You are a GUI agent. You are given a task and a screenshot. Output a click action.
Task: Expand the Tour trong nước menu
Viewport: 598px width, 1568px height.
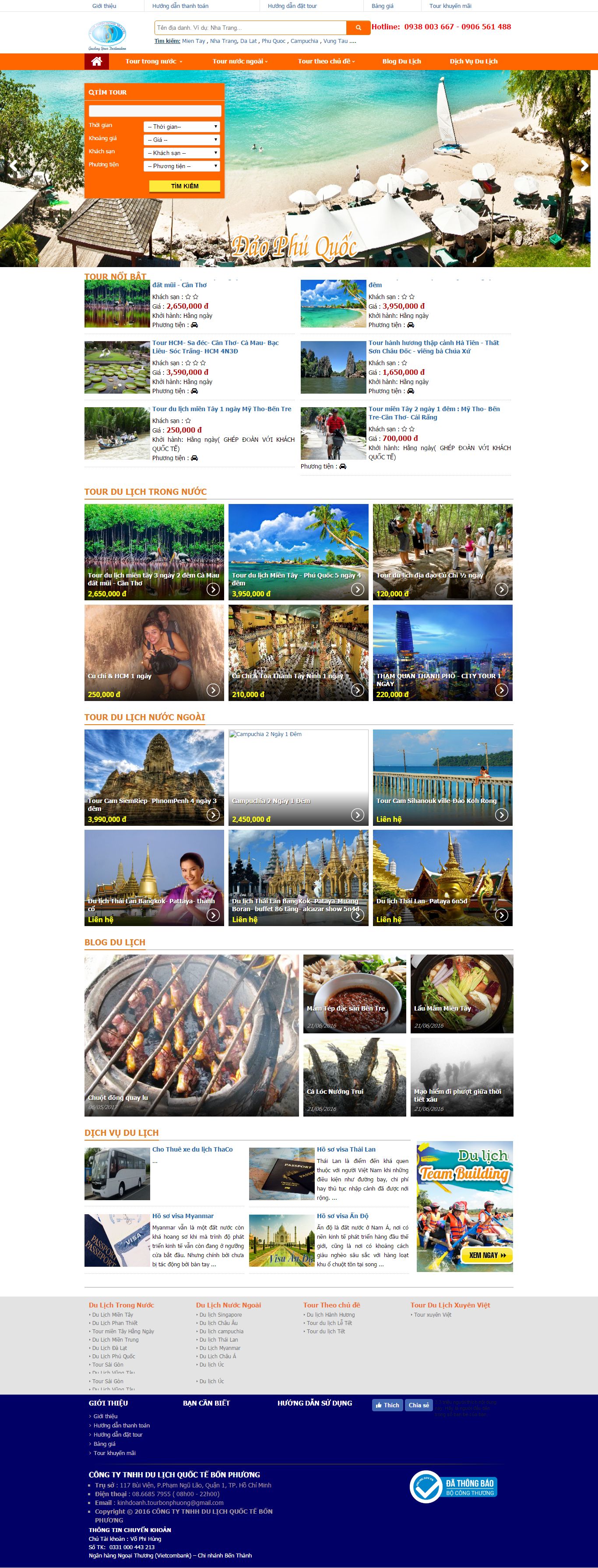click(153, 61)
